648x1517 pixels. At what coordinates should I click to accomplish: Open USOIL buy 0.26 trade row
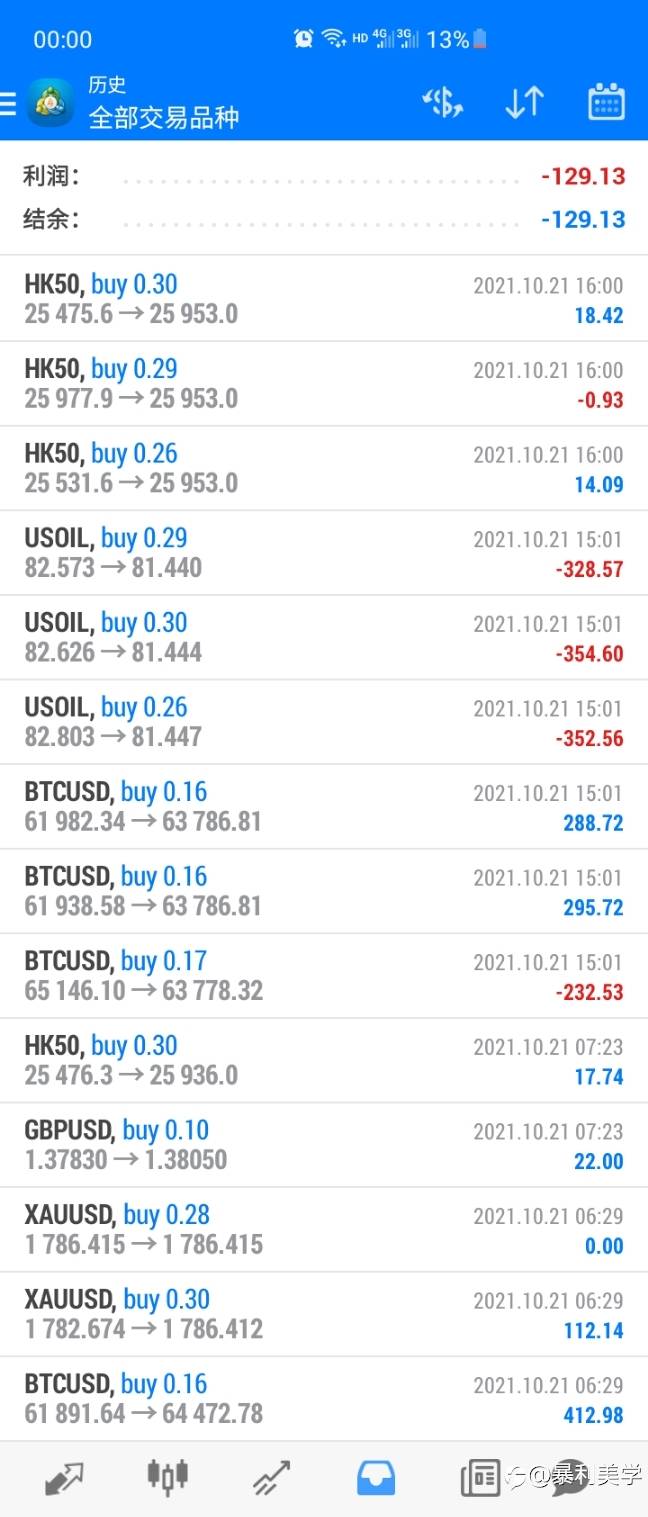click(324, 722)
